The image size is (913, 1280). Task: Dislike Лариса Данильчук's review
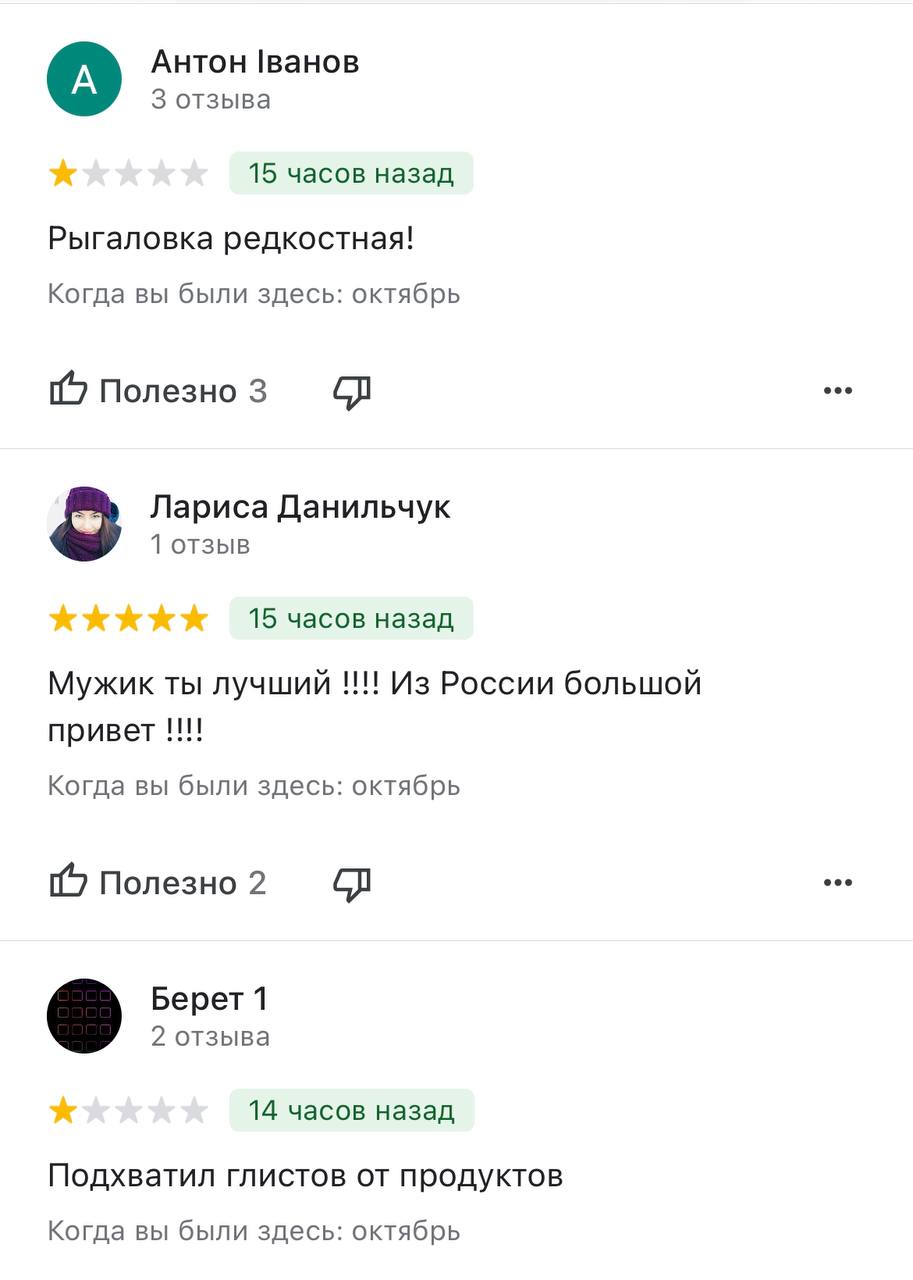click(352, 884)
